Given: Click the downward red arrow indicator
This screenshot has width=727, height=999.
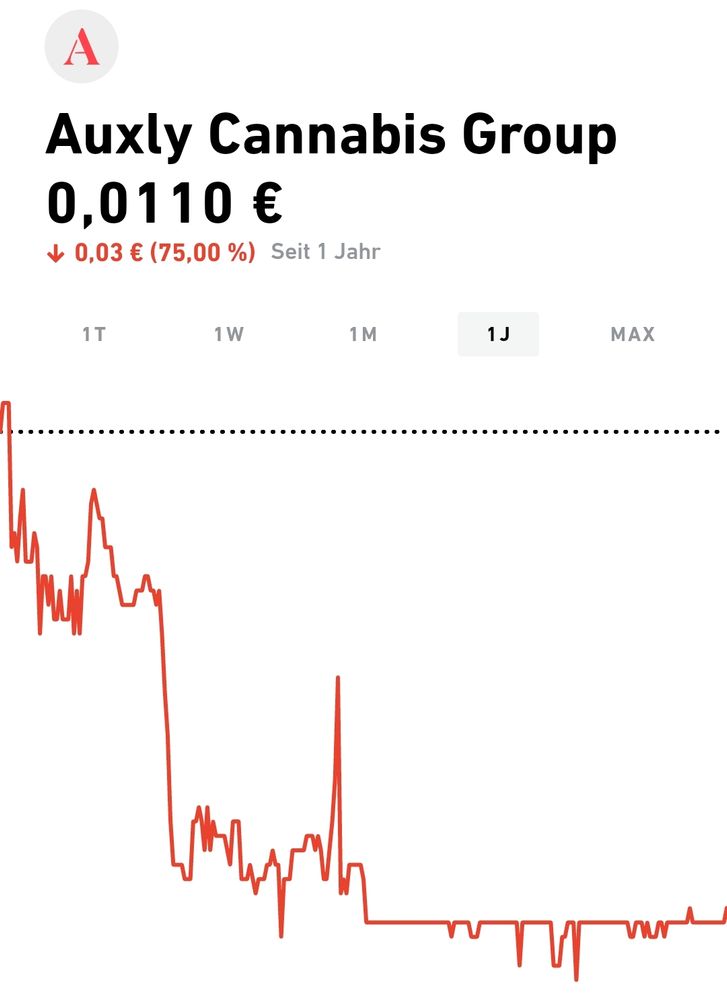Looking at the screenshot, I should click(57, 252).
